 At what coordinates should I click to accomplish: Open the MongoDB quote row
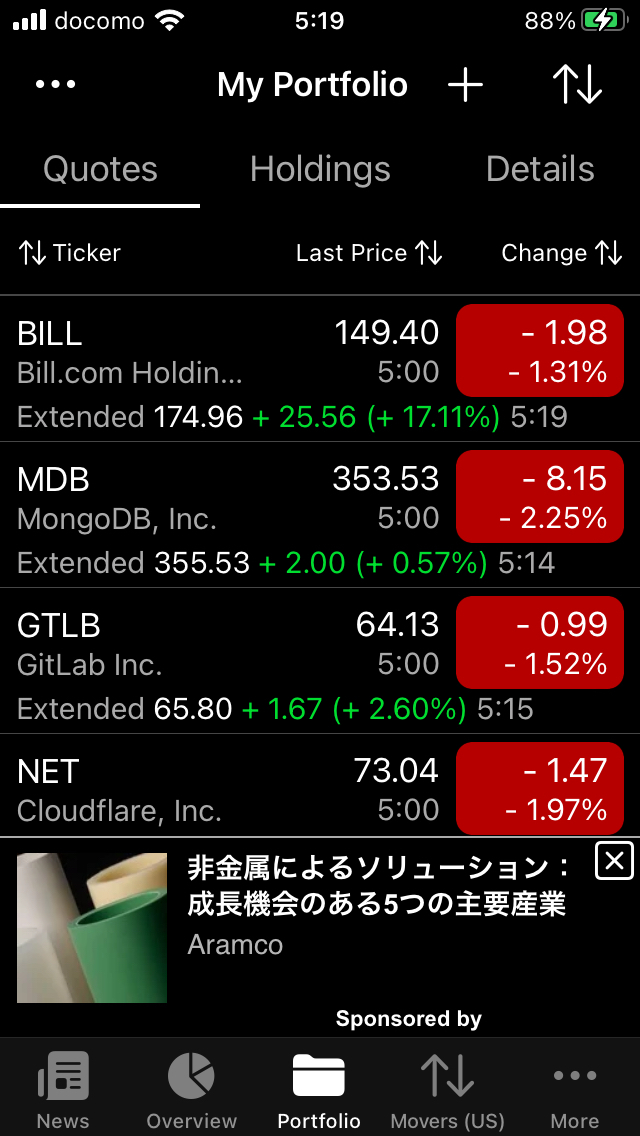(x=230, y=514)
